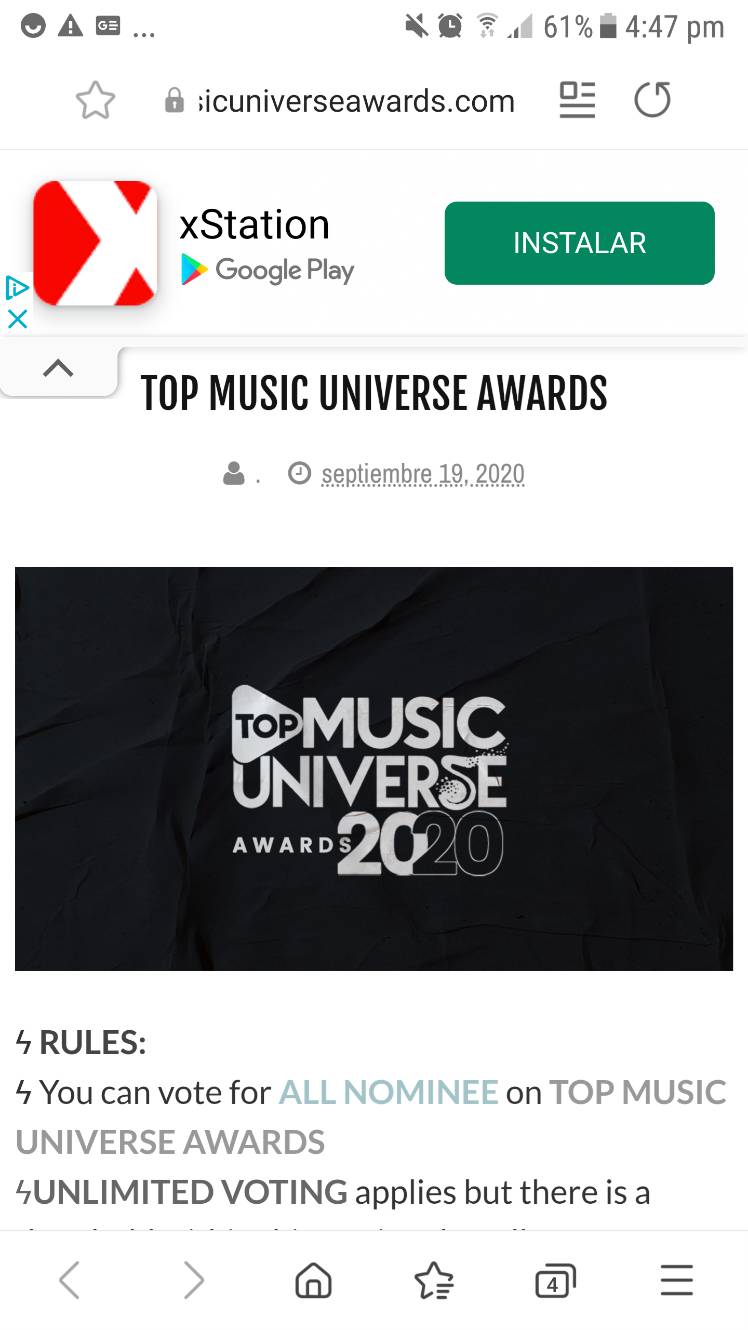Open the browser hamburger menu
Image resolution: width=748 pixels, height=1330 pixels.
pos(677,1281)
